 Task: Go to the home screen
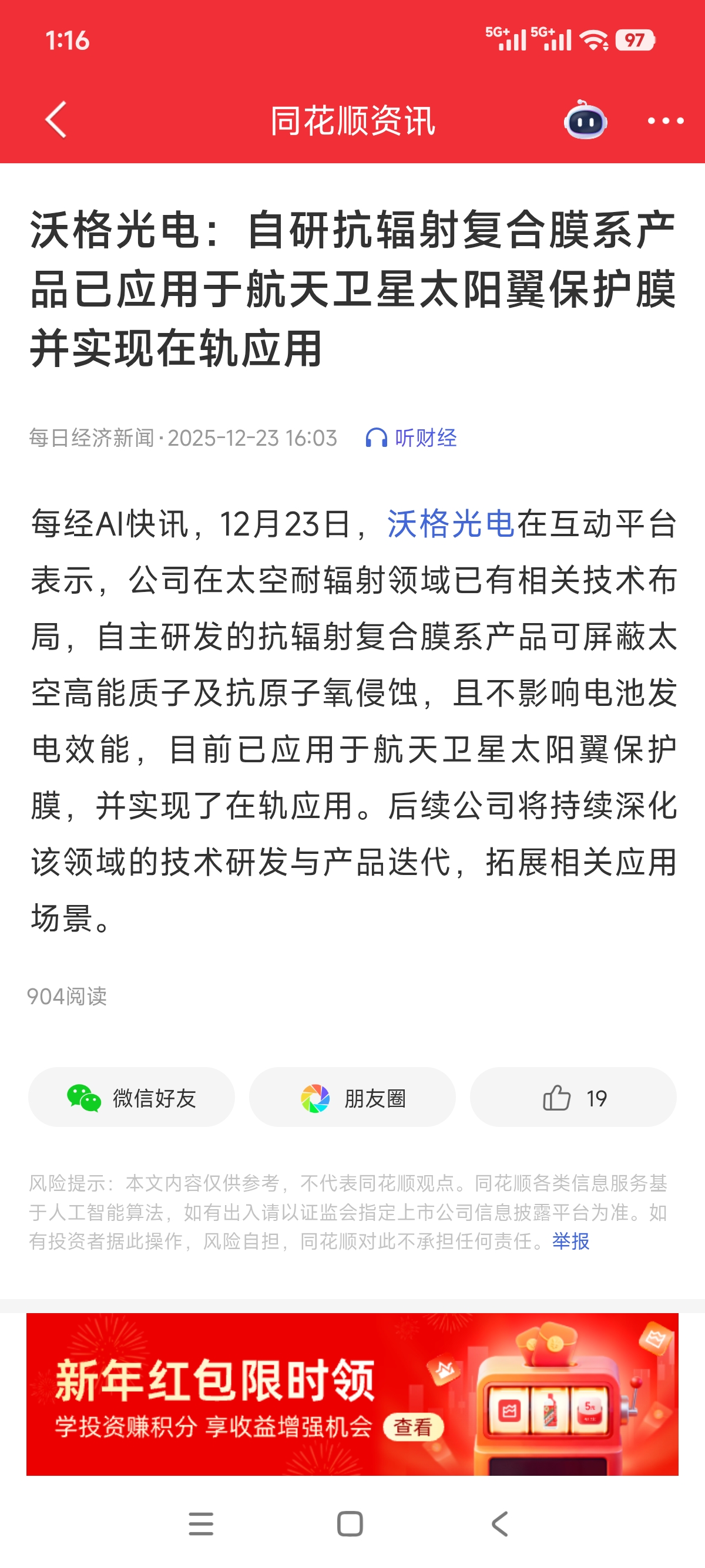pyautogui.click(x=350, y=1524)
